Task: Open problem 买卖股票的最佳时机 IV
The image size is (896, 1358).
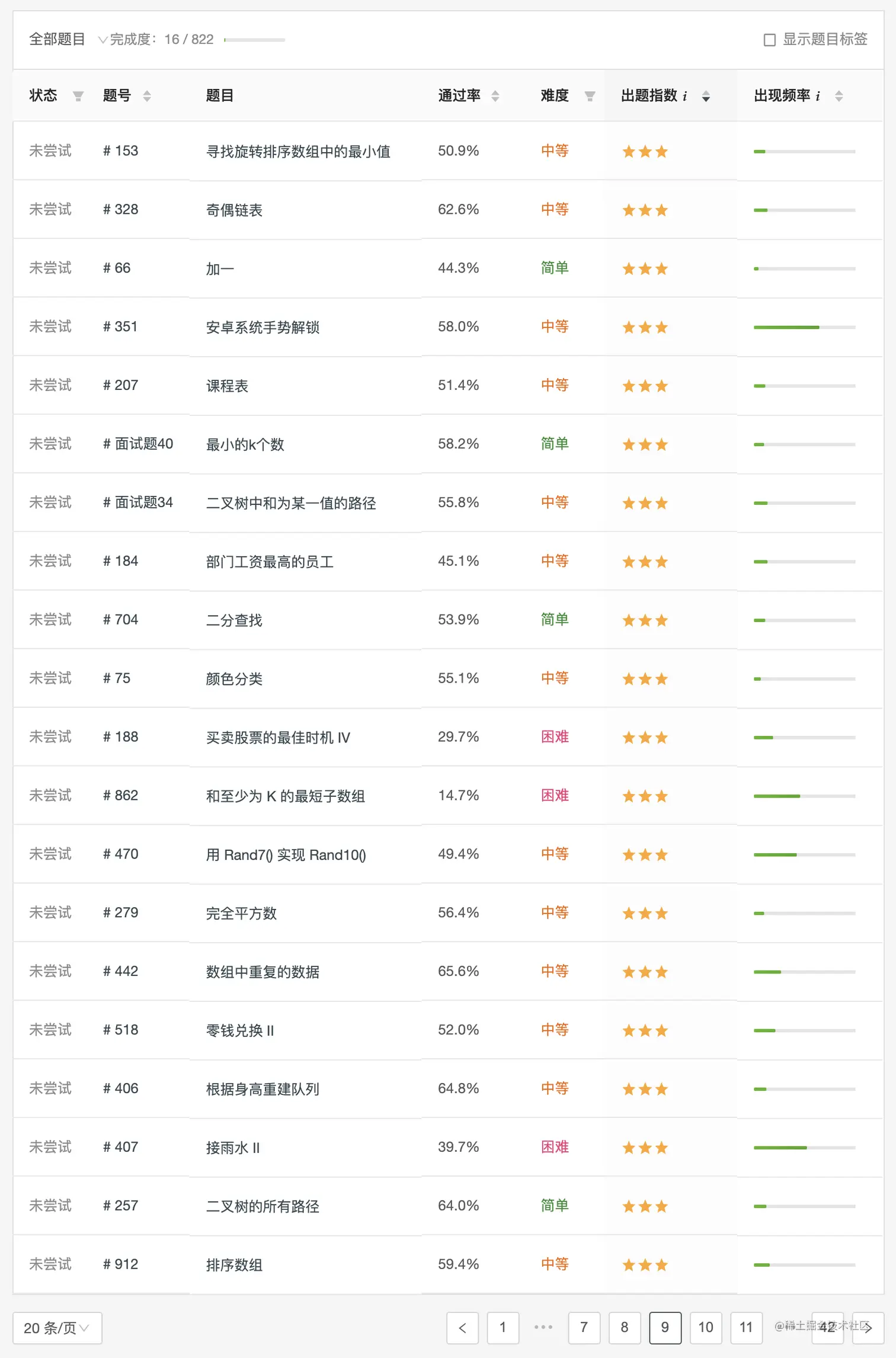Action: 277,738
